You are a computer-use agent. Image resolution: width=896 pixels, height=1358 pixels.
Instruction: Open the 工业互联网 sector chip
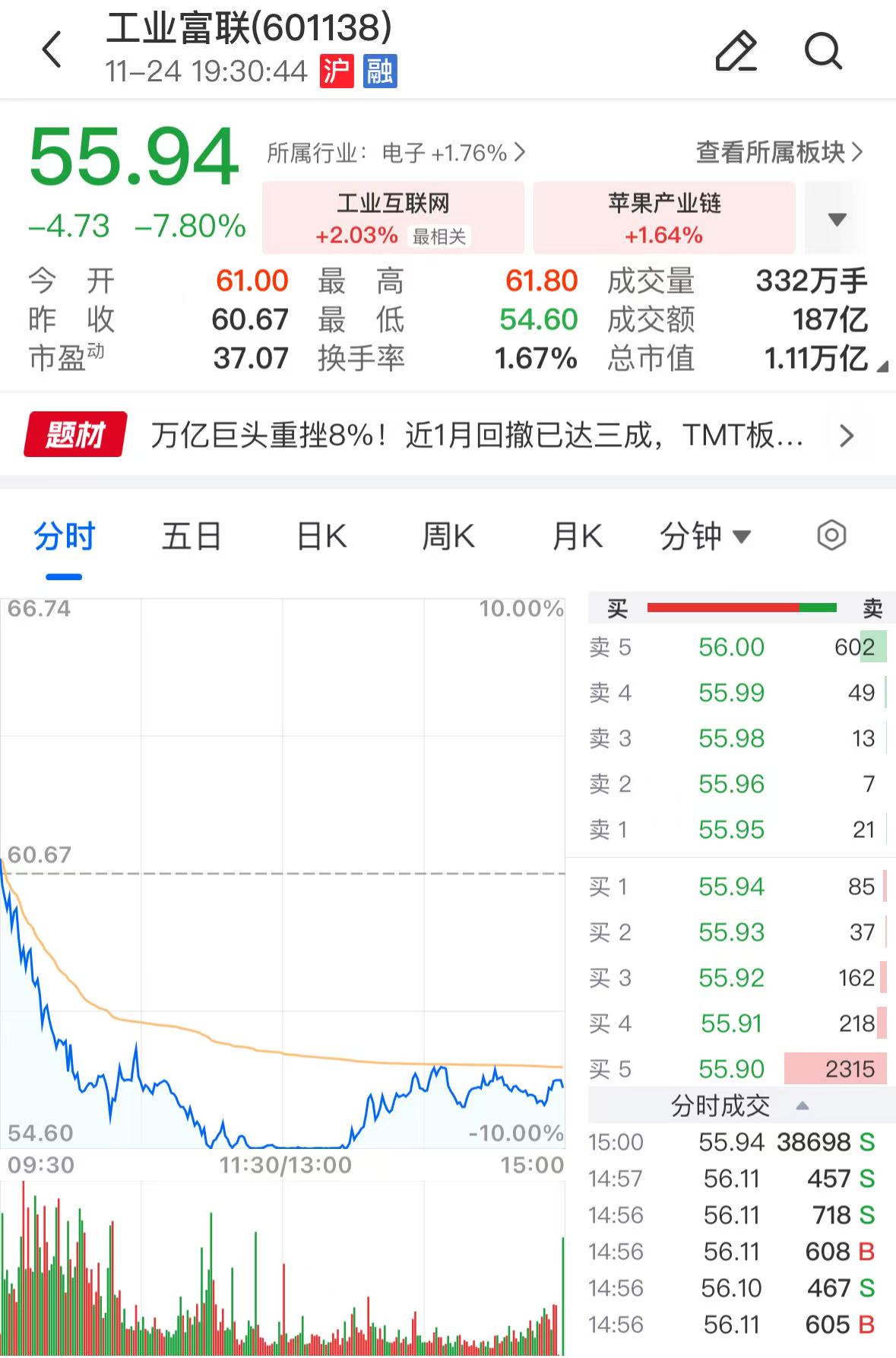tap(393, 217)
